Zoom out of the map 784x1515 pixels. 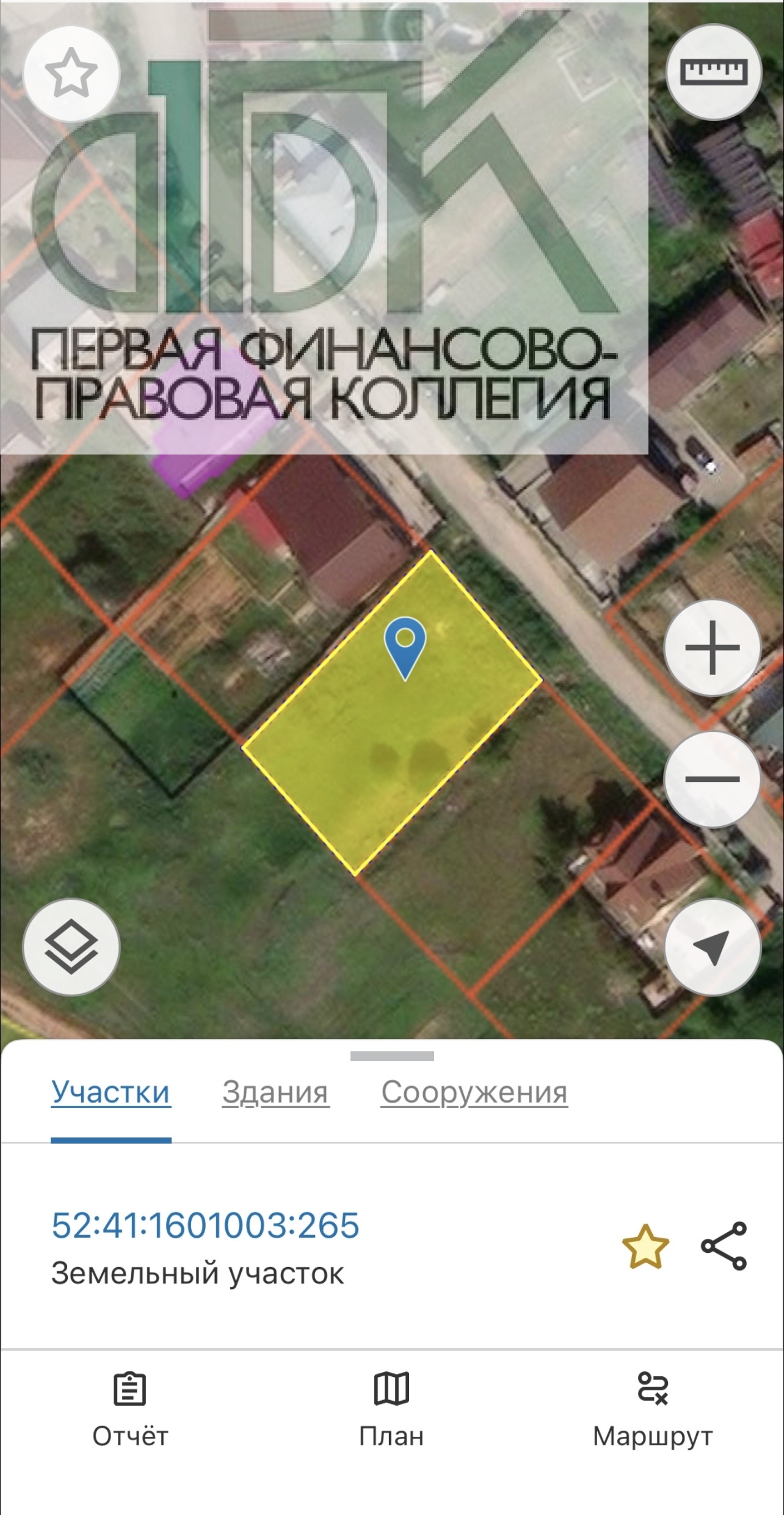(x=712, y=779)
